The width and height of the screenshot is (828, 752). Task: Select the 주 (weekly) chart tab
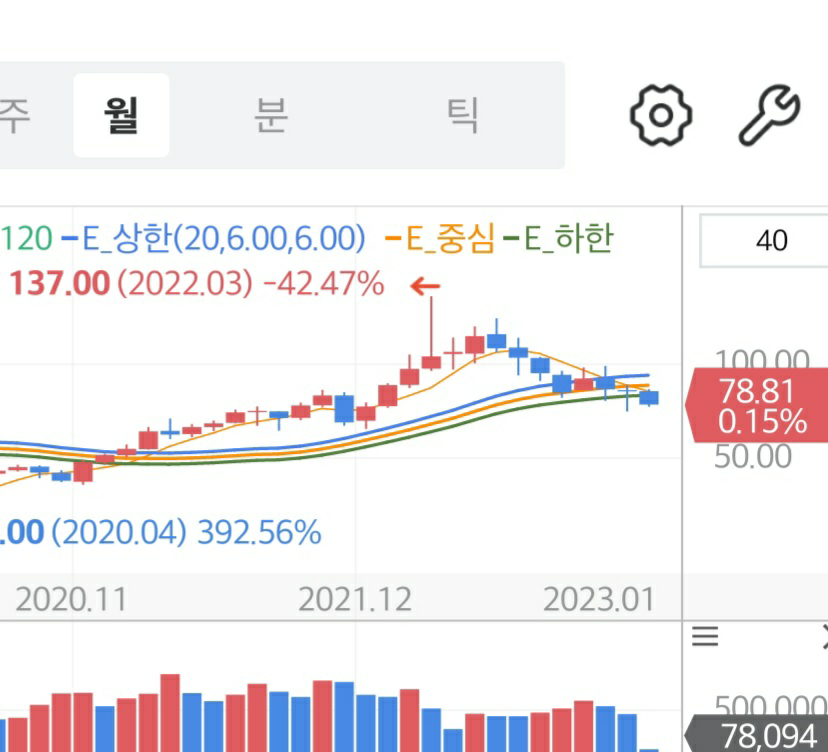[14, 116]
